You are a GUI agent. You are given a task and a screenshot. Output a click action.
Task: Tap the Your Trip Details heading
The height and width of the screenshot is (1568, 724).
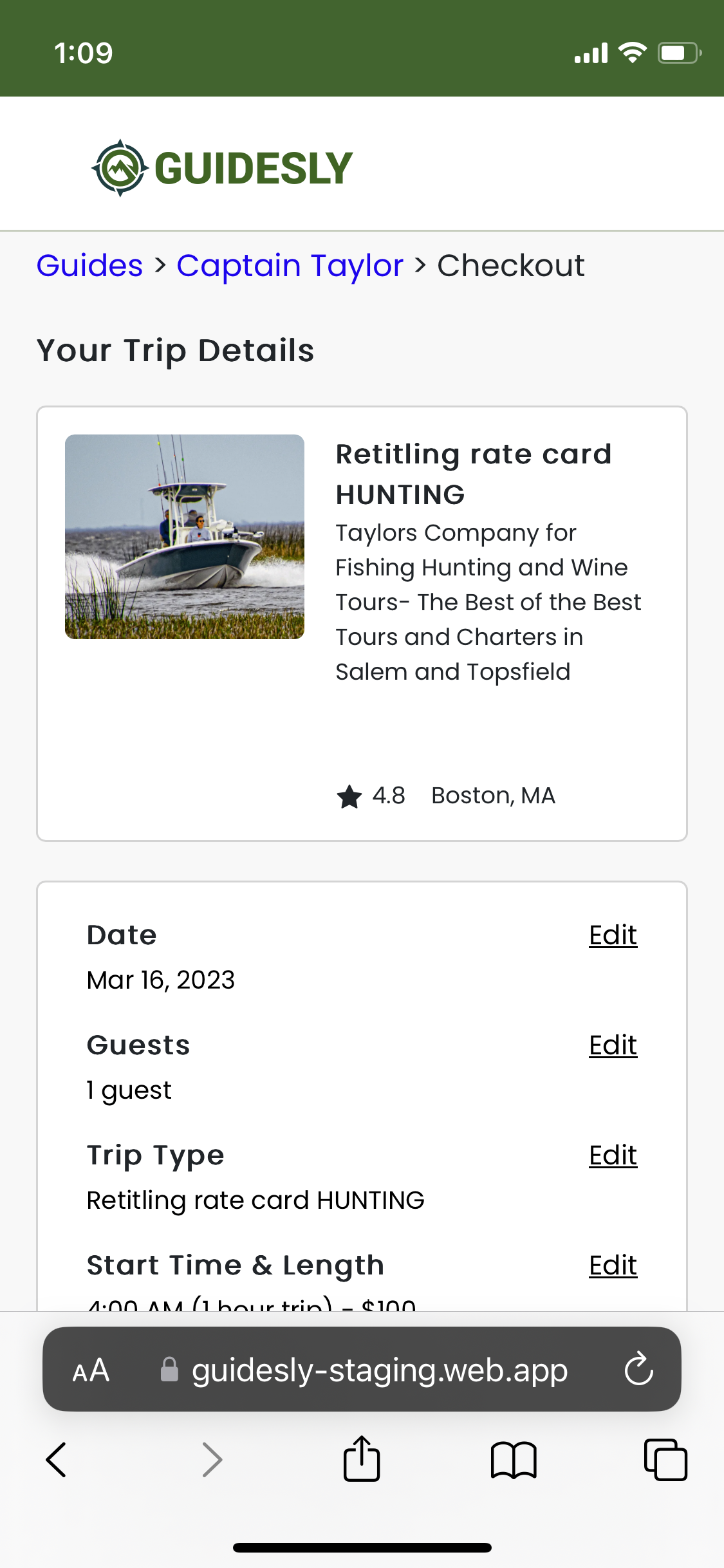175,350
